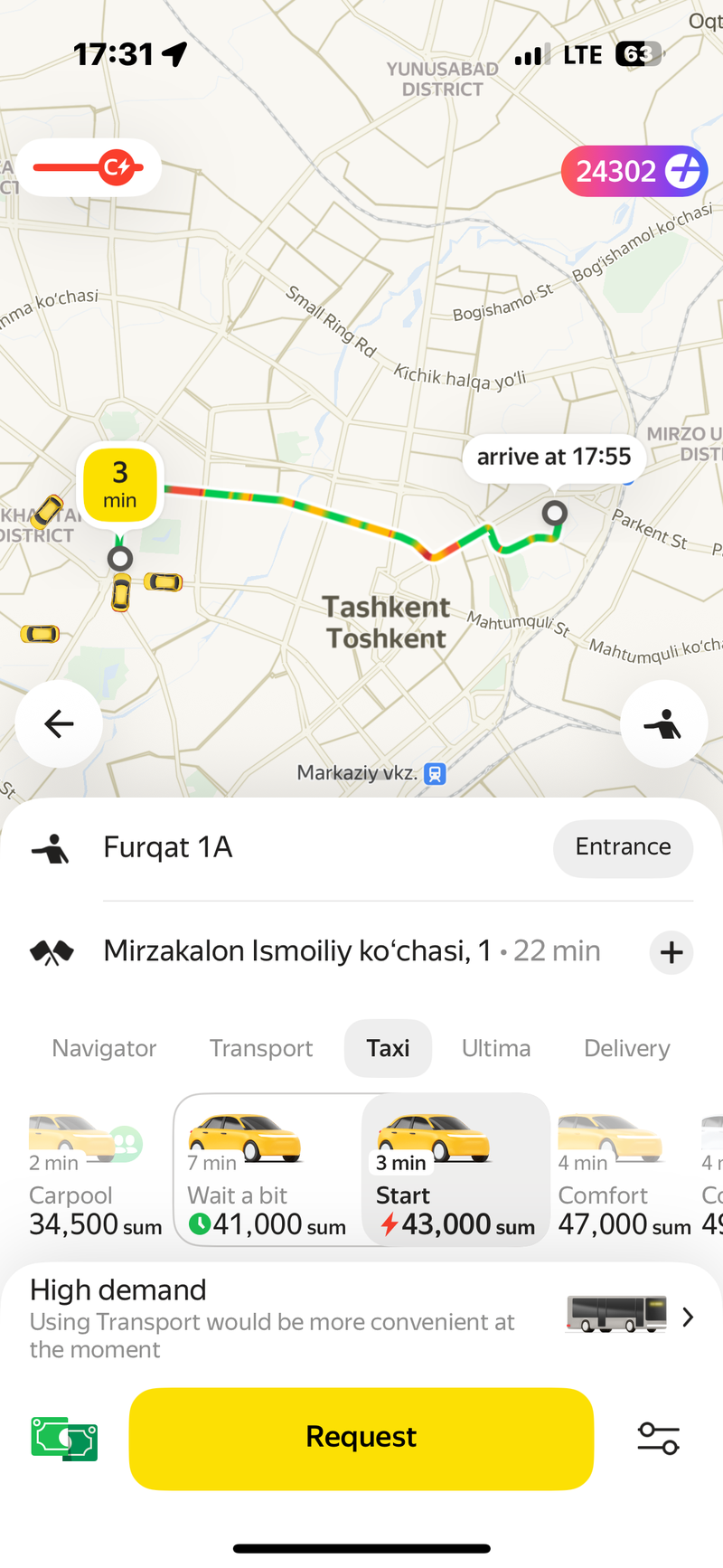This screenshot has height=1568, width=723.
Task: Change the cash payment method
Action: (x=64, y=1438)
